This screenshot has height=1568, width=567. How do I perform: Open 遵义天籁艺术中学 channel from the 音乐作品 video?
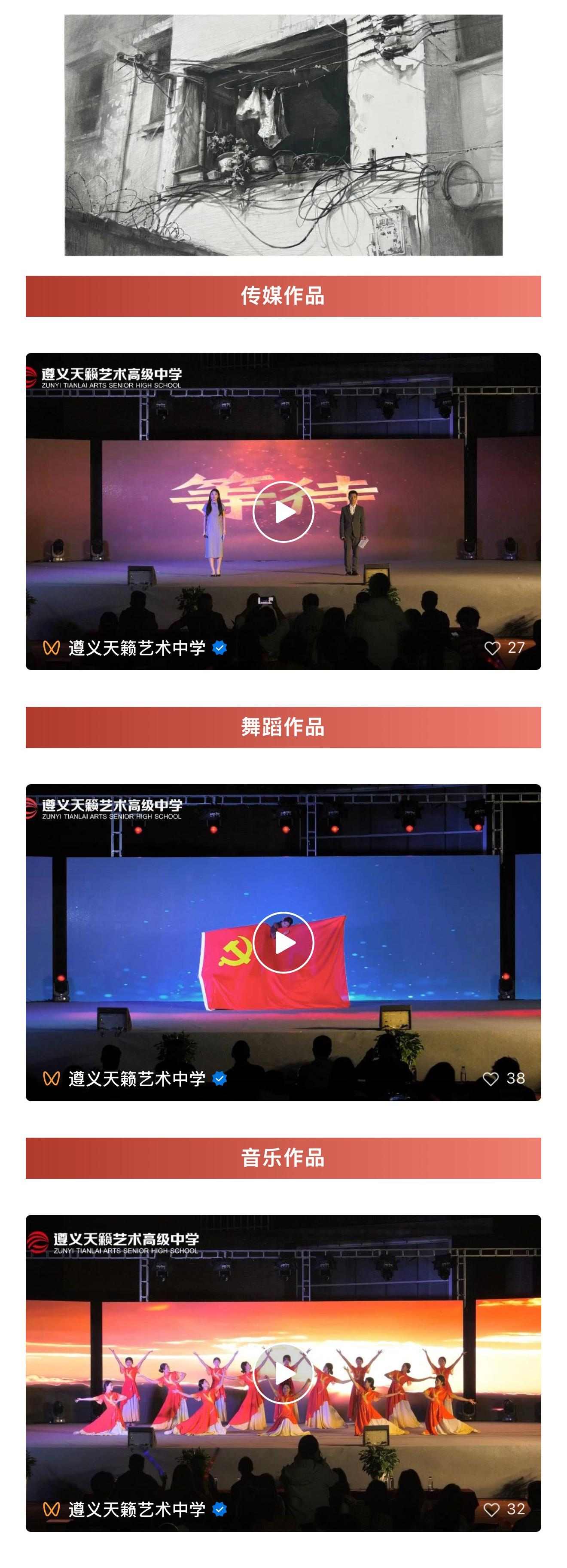coord(137,1510)
